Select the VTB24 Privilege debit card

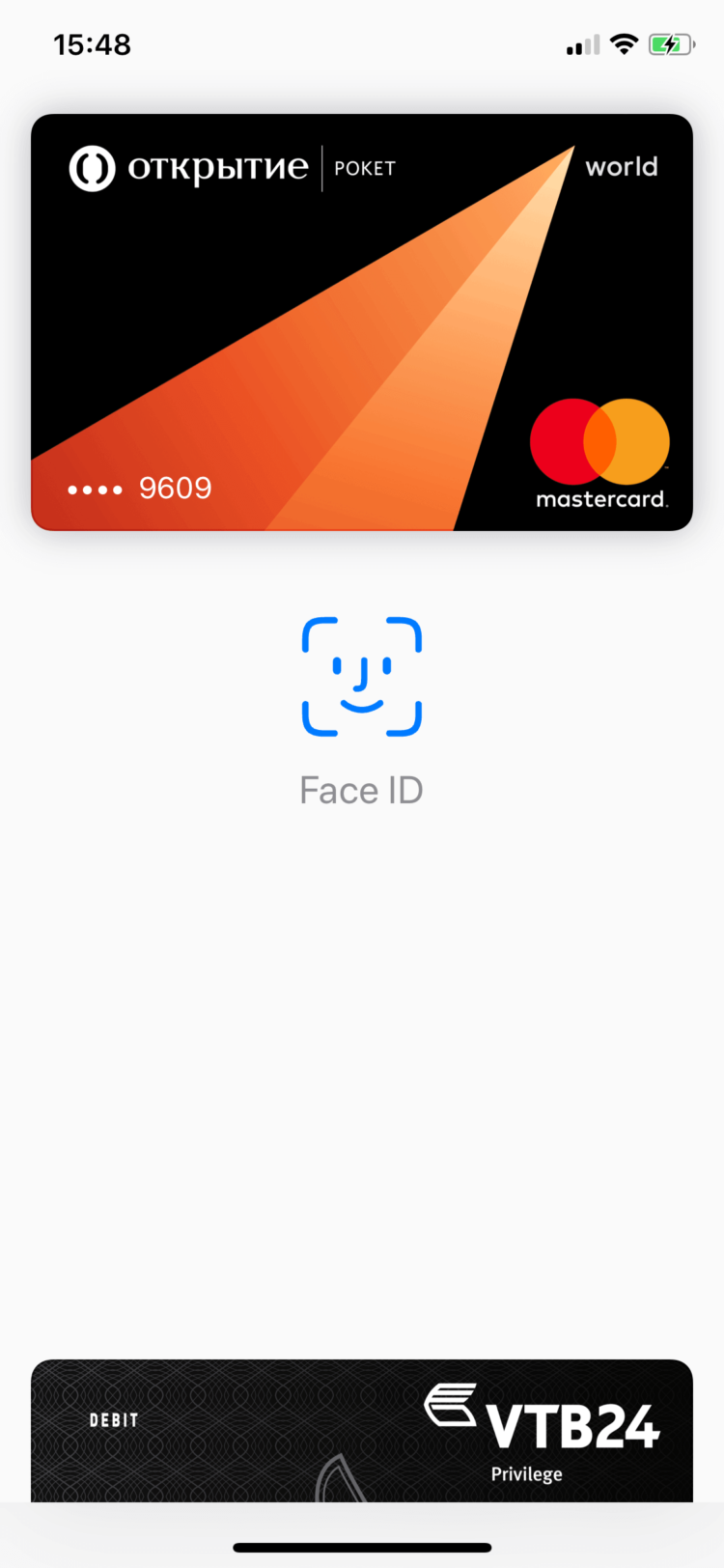coord(362,1431)
